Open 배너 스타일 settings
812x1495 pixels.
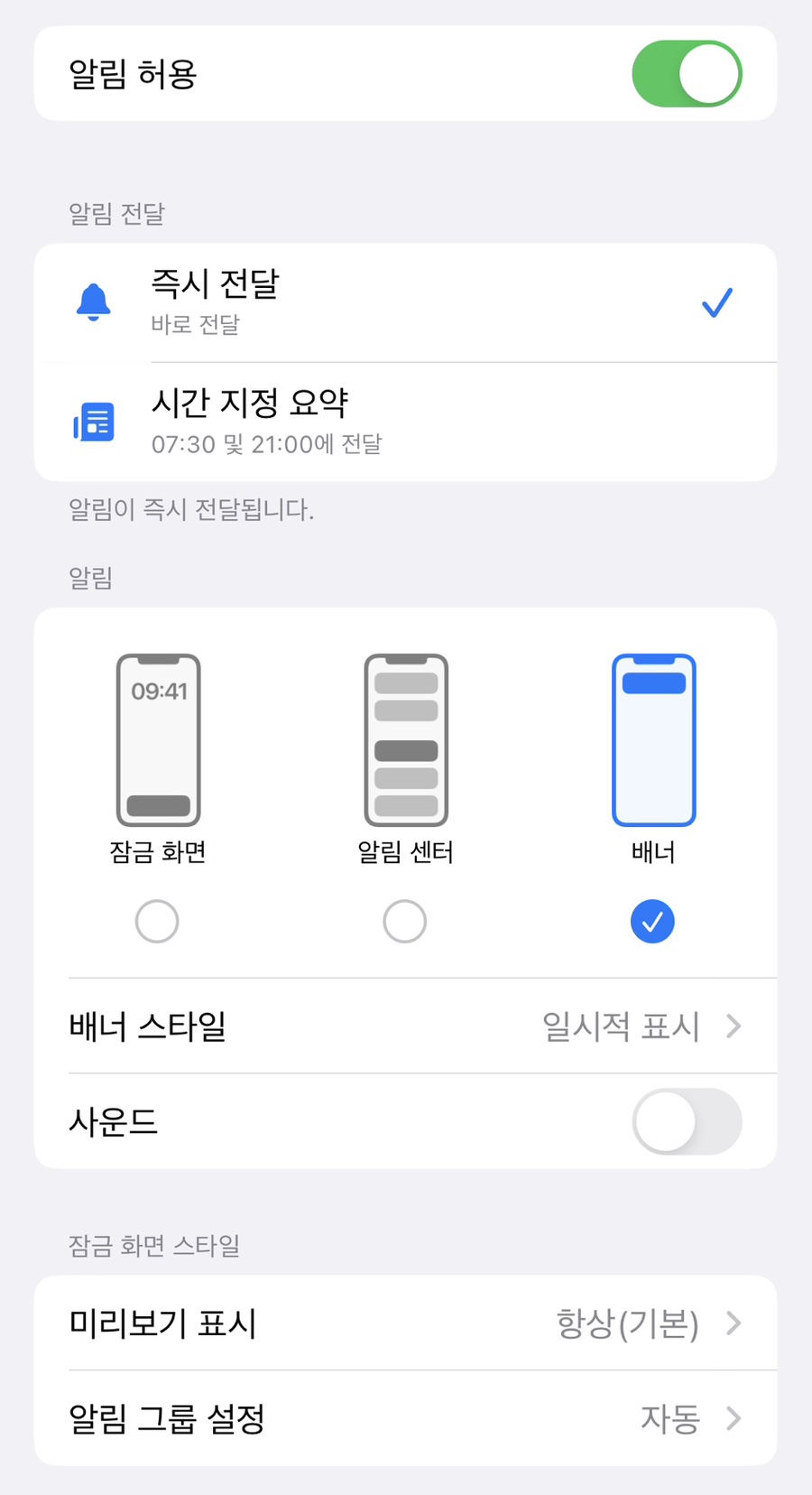click(x=406, y=1026)
